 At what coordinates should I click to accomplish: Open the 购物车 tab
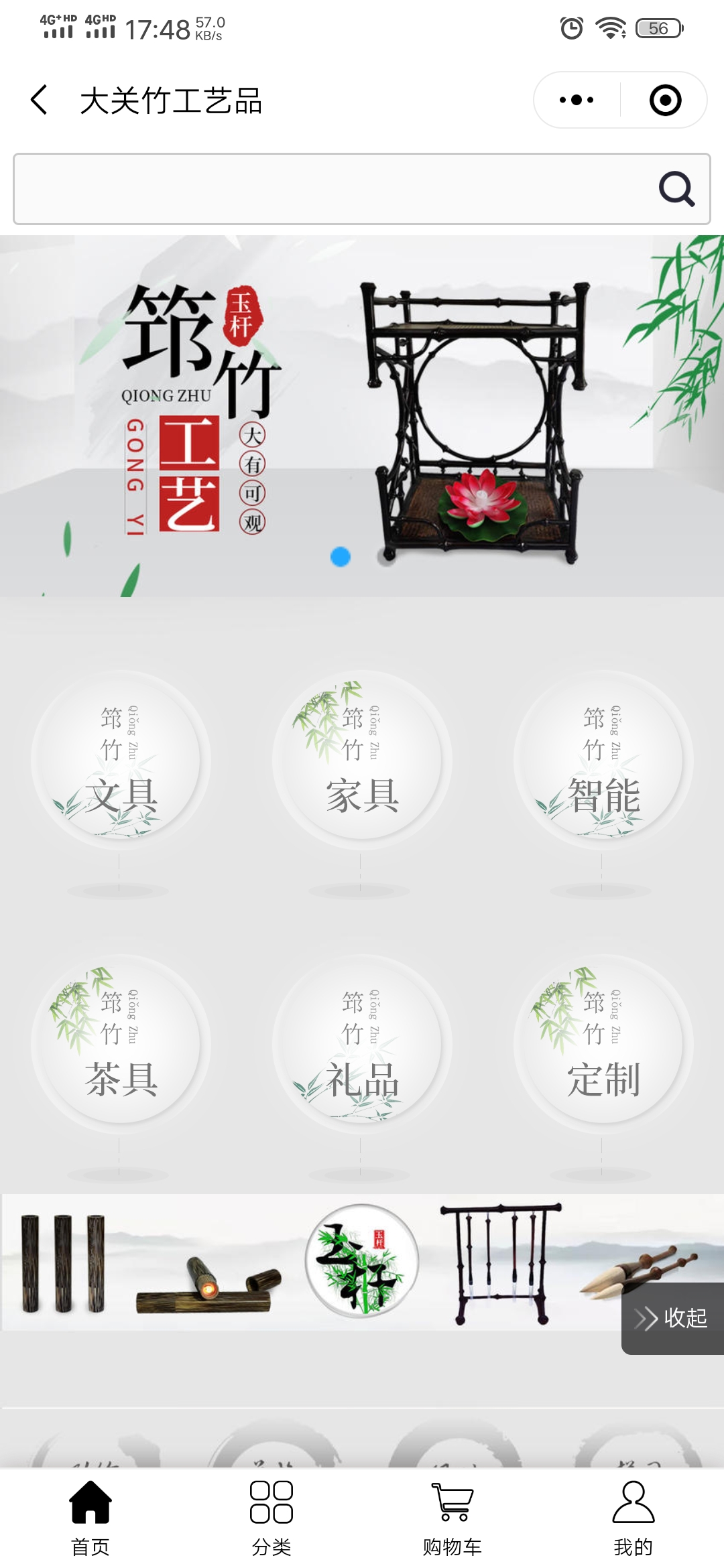pos(452,1518)
